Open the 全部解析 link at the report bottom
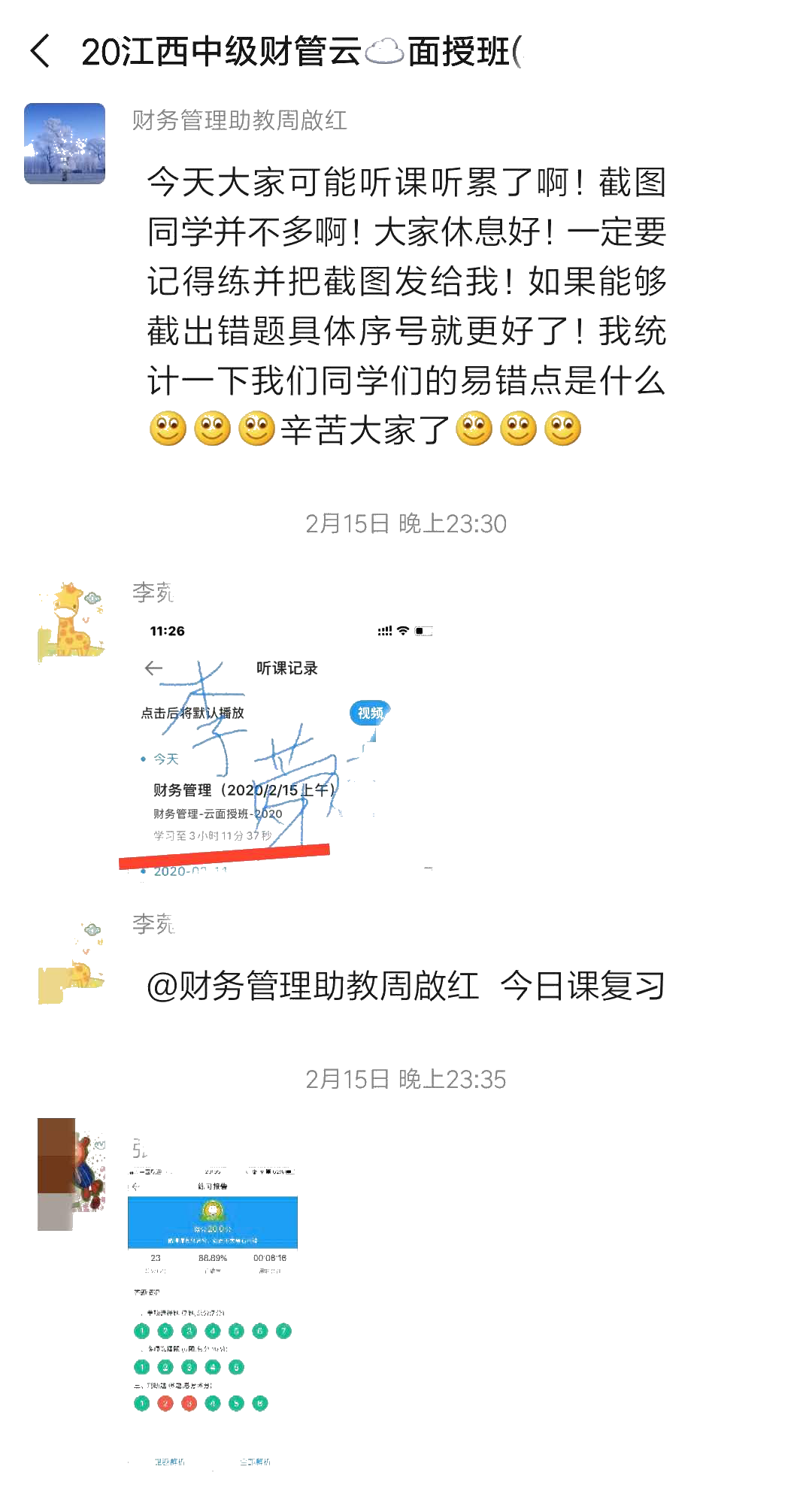 point(256,1461)
